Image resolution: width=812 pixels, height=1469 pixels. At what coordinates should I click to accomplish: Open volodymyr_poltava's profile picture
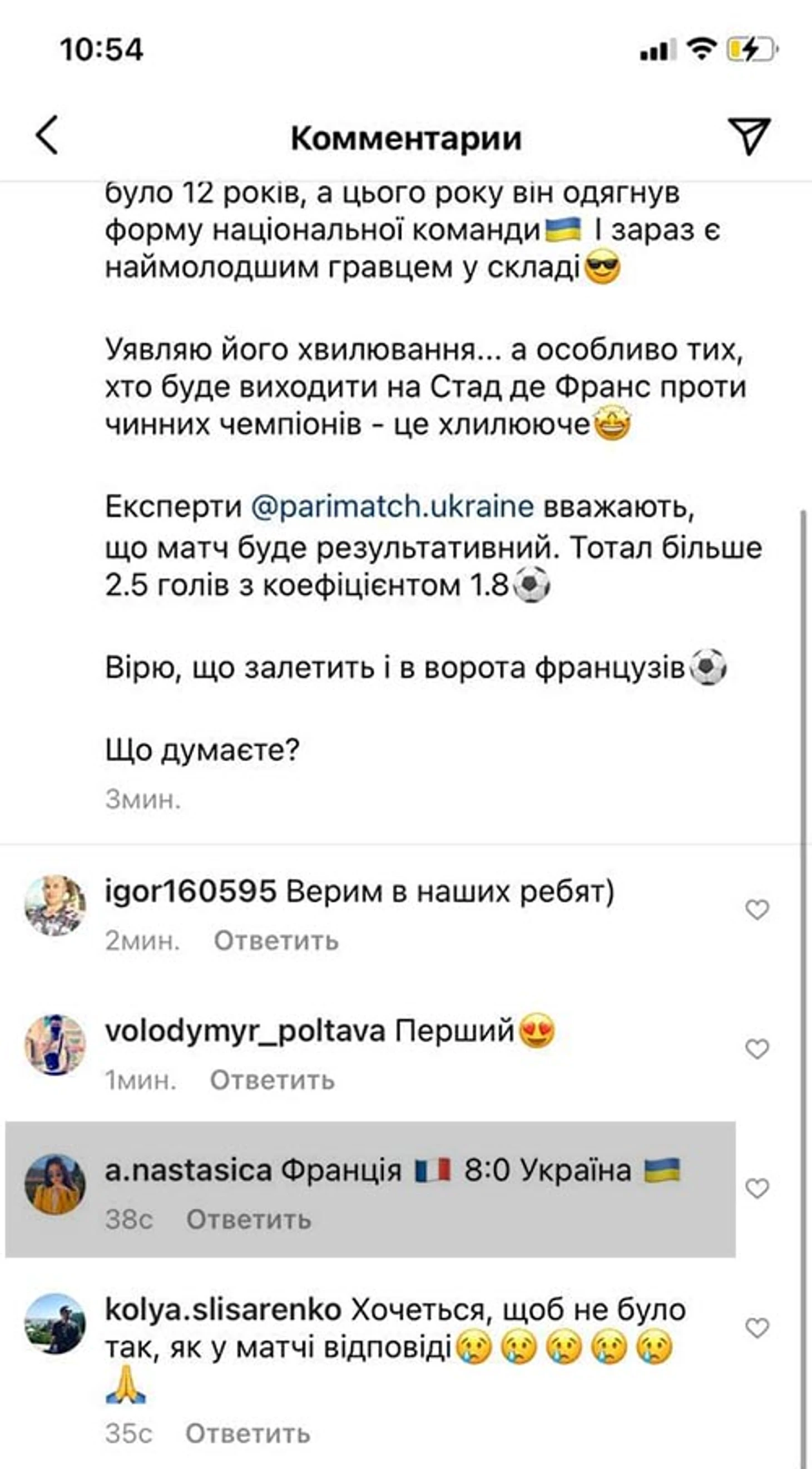click(55, 1046)
